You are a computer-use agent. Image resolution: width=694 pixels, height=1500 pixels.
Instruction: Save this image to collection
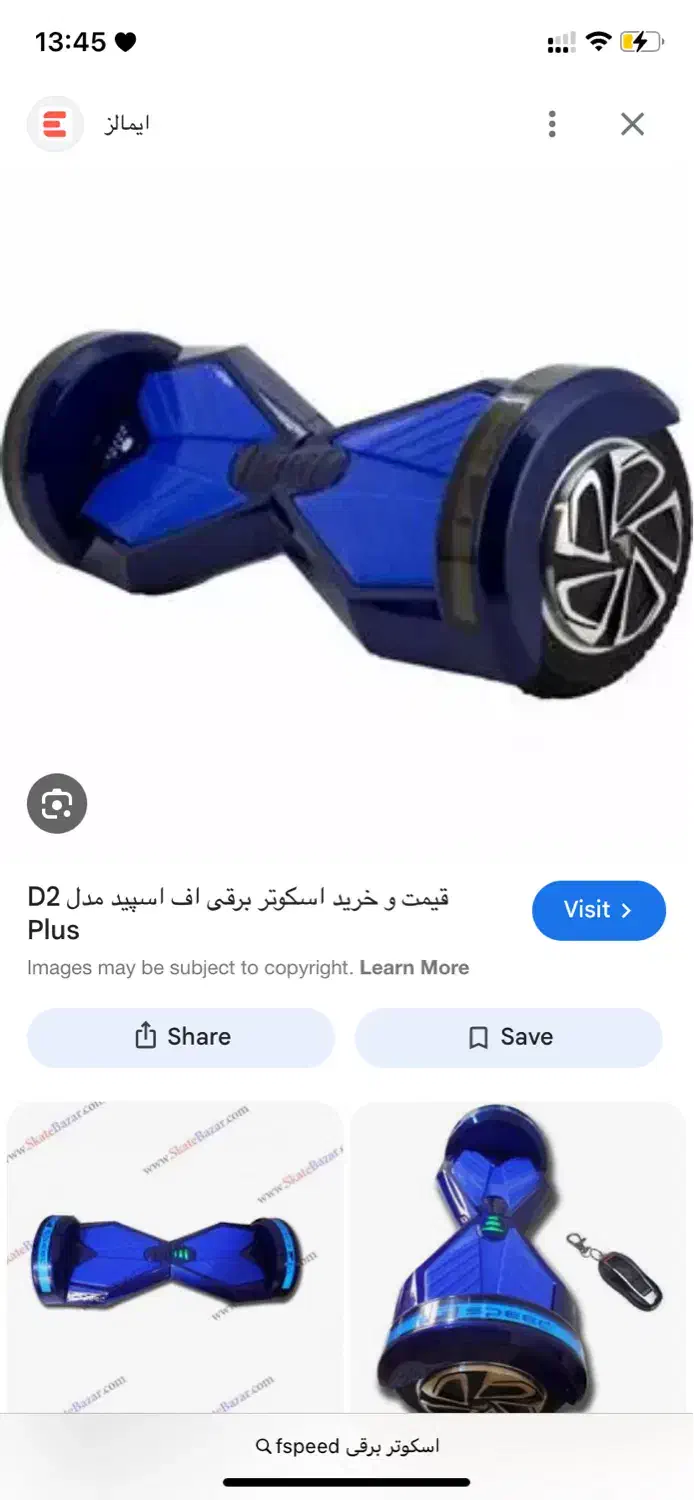(509, 1037)
